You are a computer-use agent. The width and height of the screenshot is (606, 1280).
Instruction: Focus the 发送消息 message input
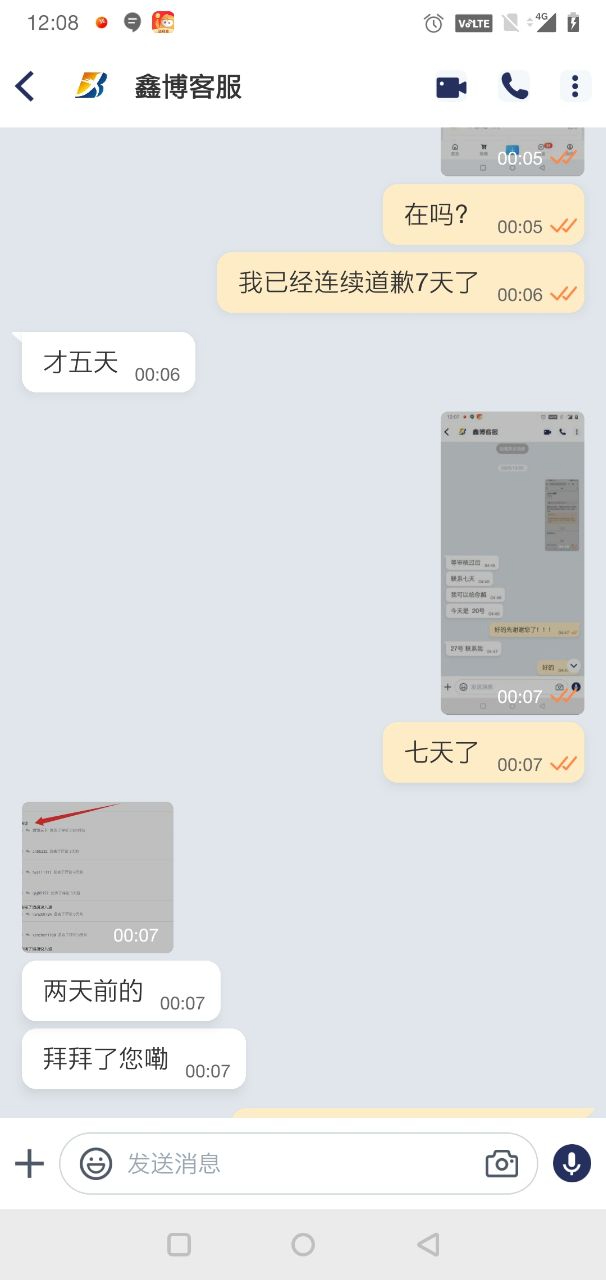(x=290, y=1163)
